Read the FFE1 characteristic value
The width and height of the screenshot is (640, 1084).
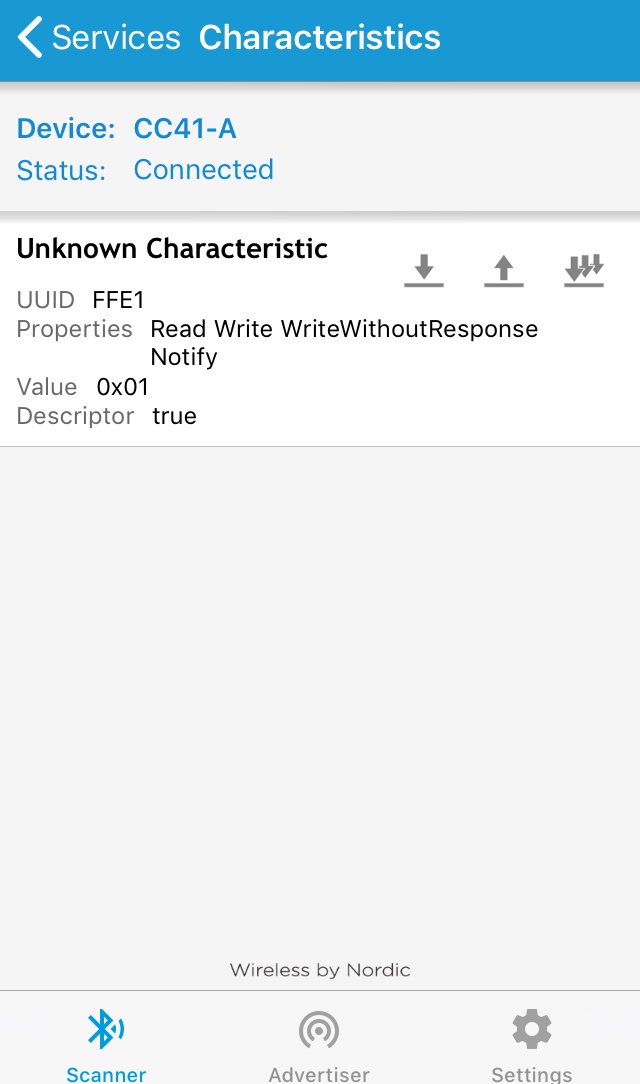[x=424, y=271]
